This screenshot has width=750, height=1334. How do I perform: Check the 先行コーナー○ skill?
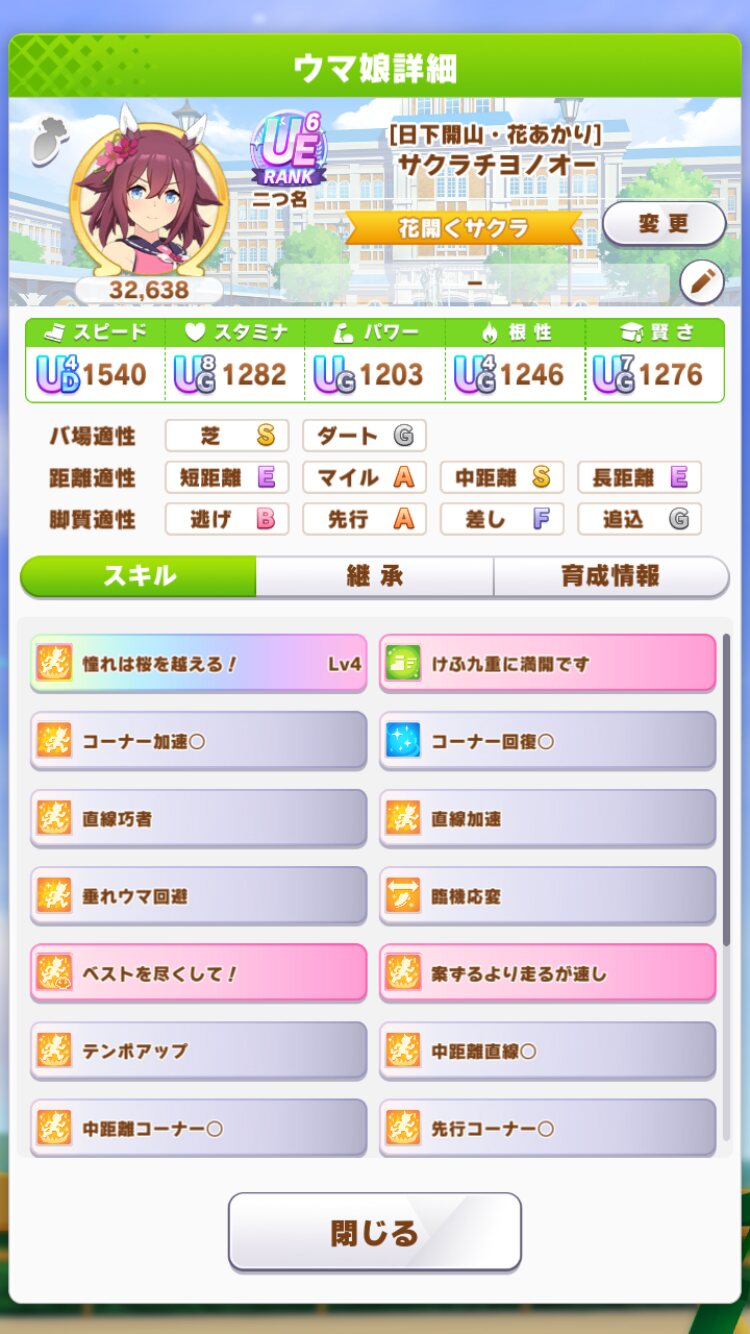pyautogui.click(x=547, y=1127)
